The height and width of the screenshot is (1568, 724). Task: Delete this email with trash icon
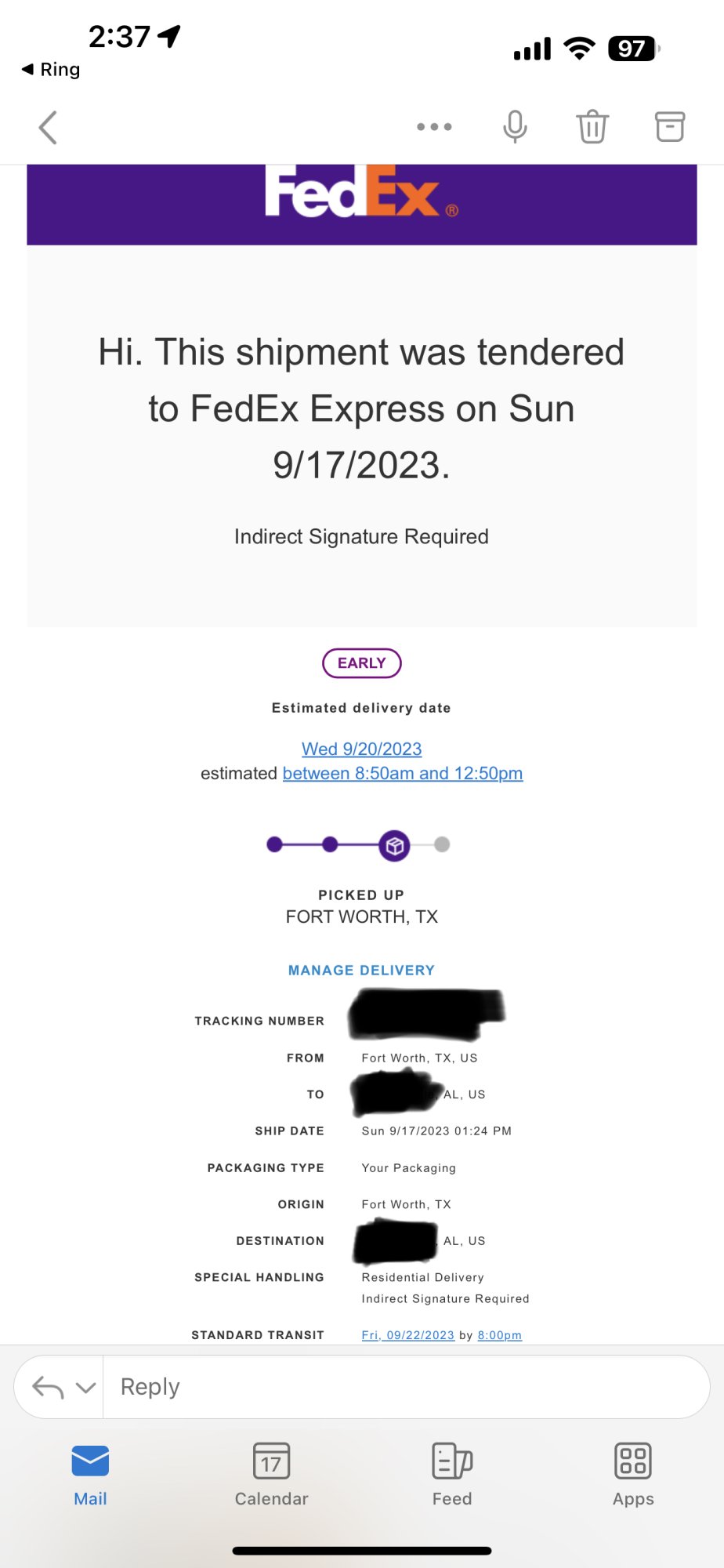592,126
